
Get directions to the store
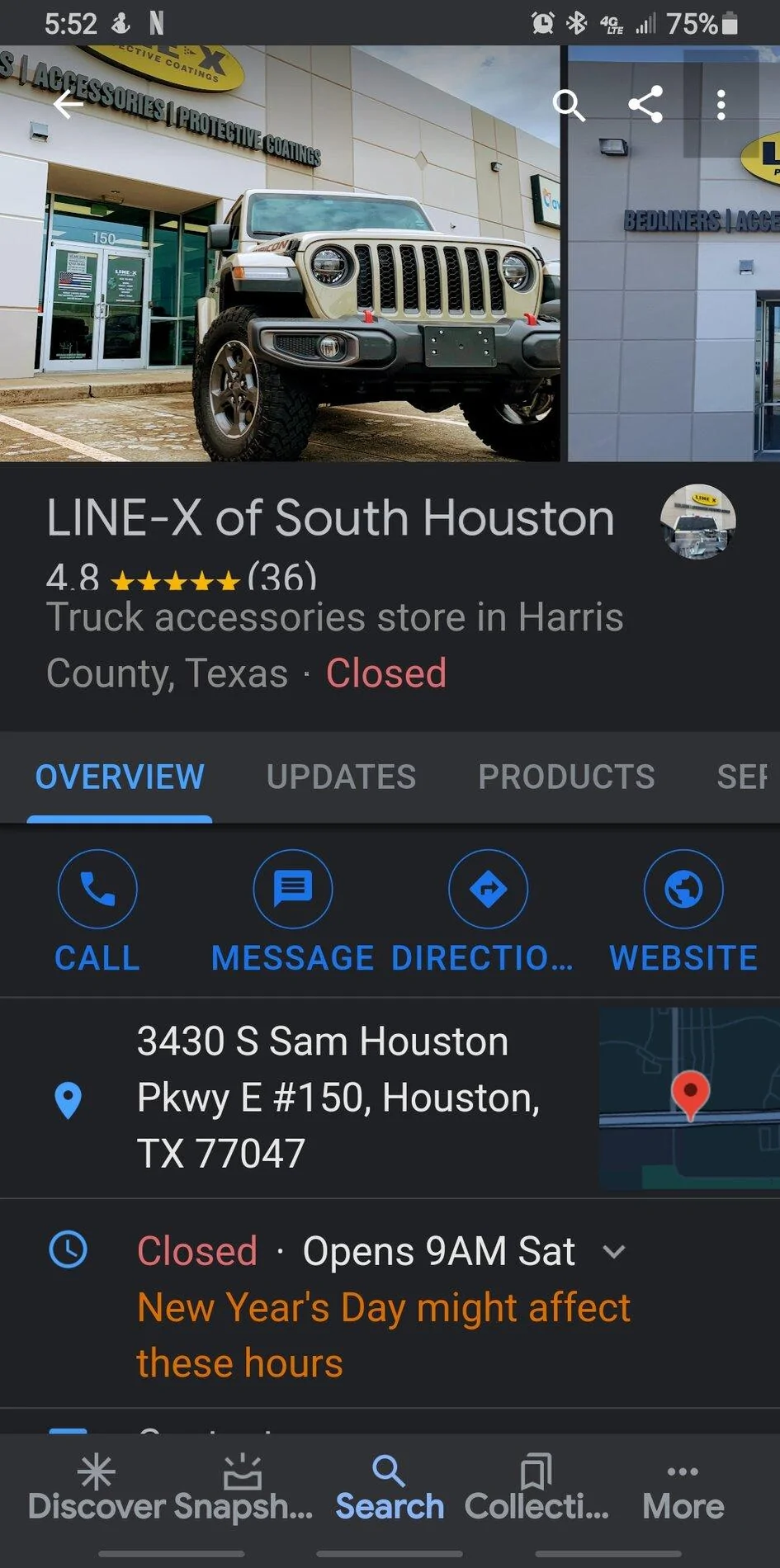coord(487,910)
